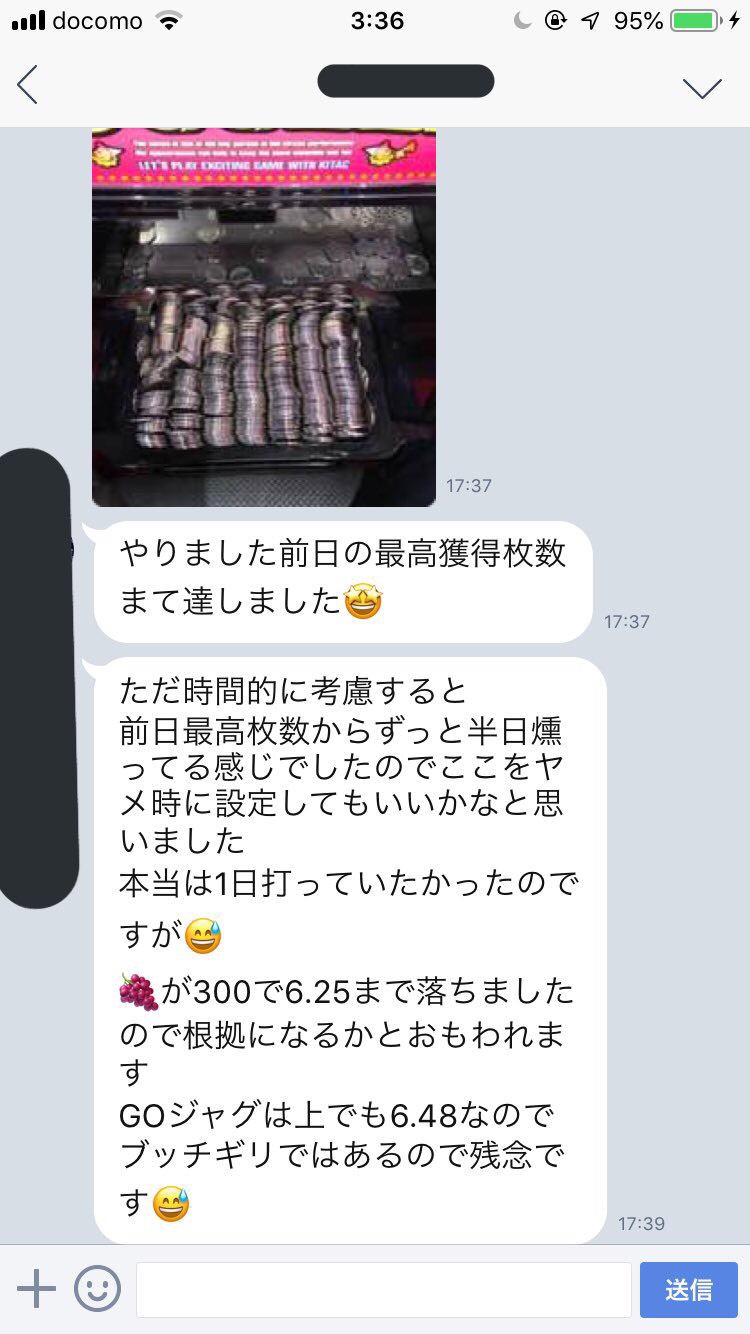750x1334 pixels.
Task: Expand the chat options dropdown arrow
Action: point(702,88)
